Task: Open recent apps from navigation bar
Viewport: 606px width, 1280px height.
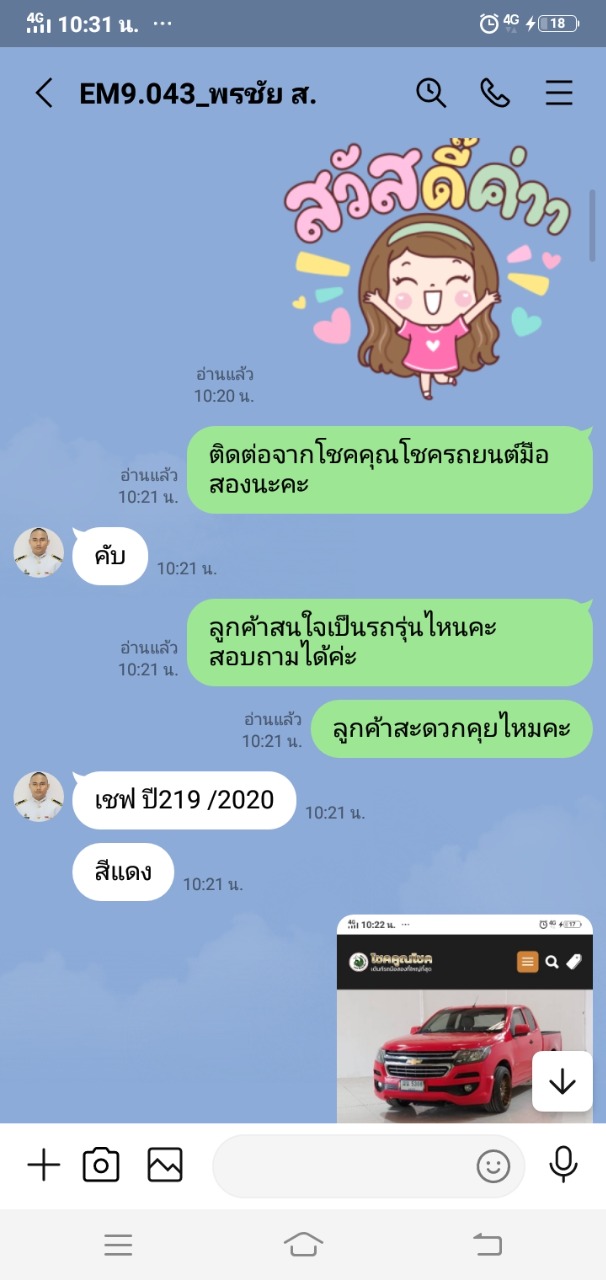Action: coord(118,1244)
